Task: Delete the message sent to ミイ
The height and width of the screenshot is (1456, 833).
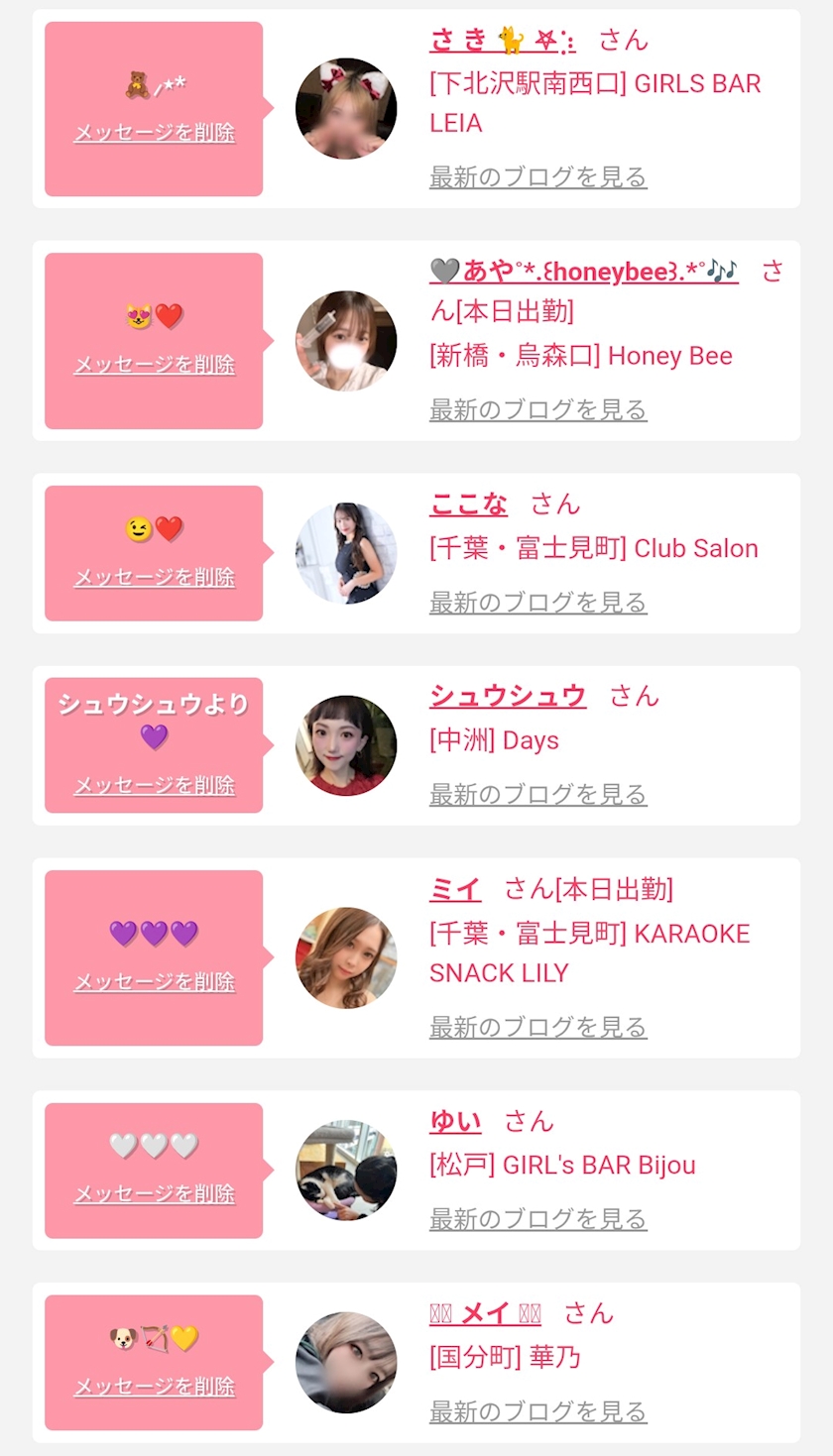Action: [x=154, y=981]
